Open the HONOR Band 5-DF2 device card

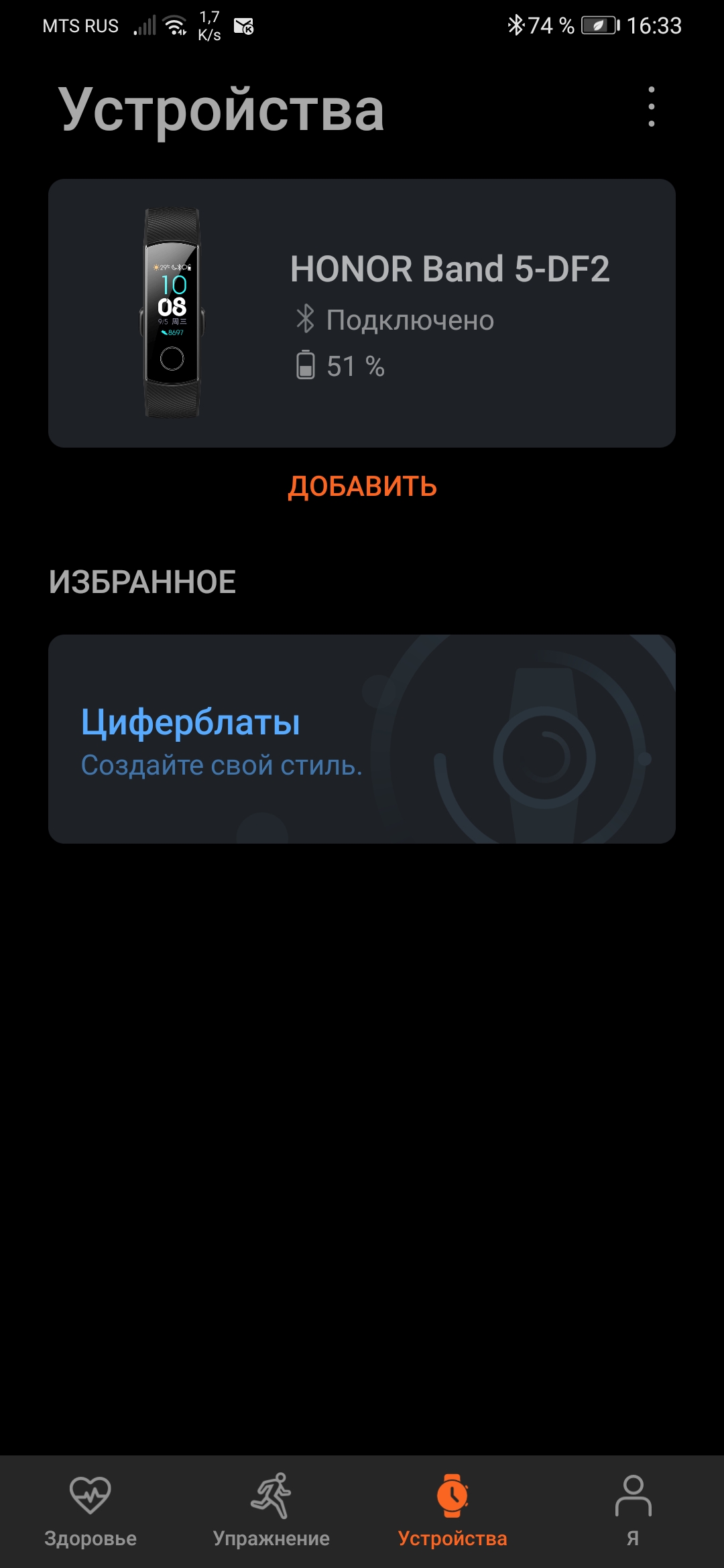pyautogui.click(x=362, y=313)
